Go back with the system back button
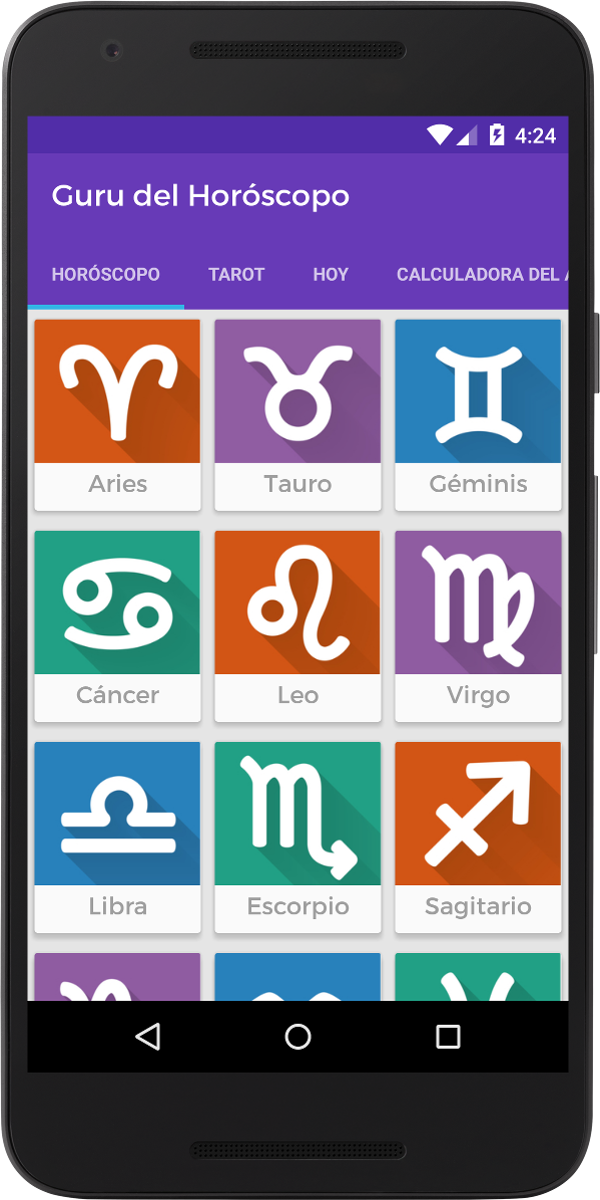The width and height of the screenshot is (600, 1200). pos(148,1036)
